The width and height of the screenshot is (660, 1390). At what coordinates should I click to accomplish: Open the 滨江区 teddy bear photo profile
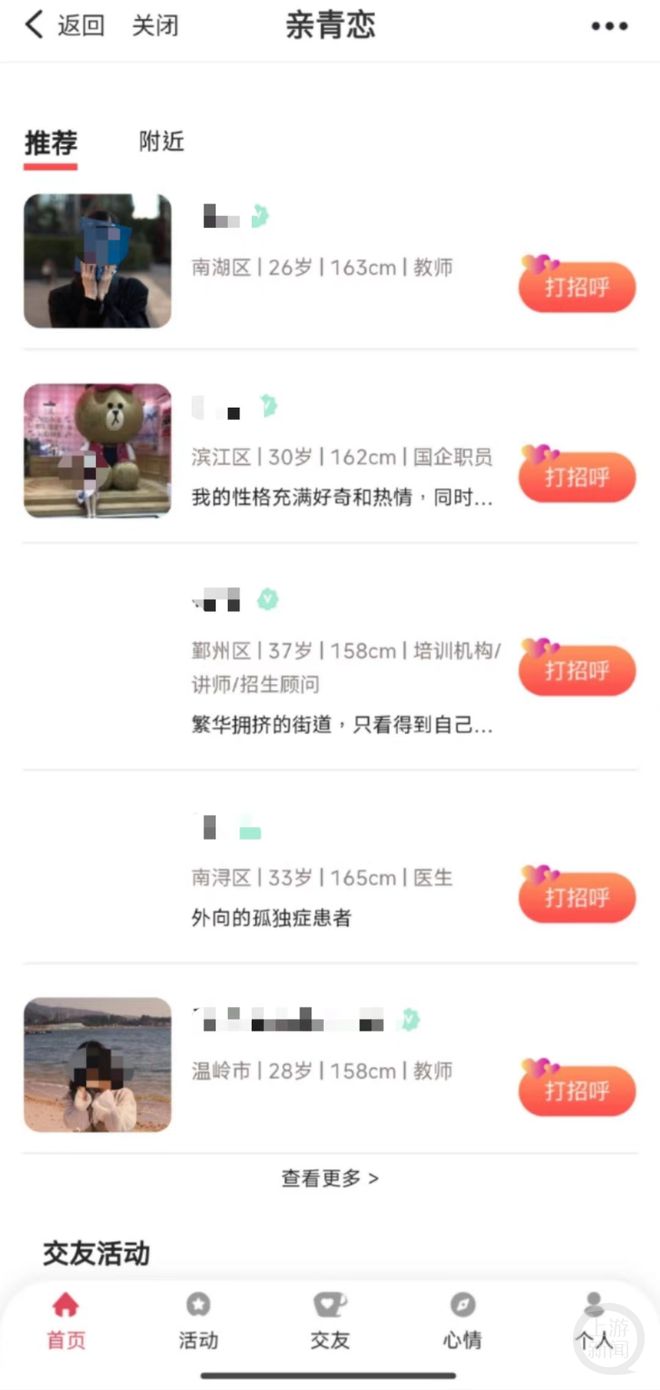98,450
